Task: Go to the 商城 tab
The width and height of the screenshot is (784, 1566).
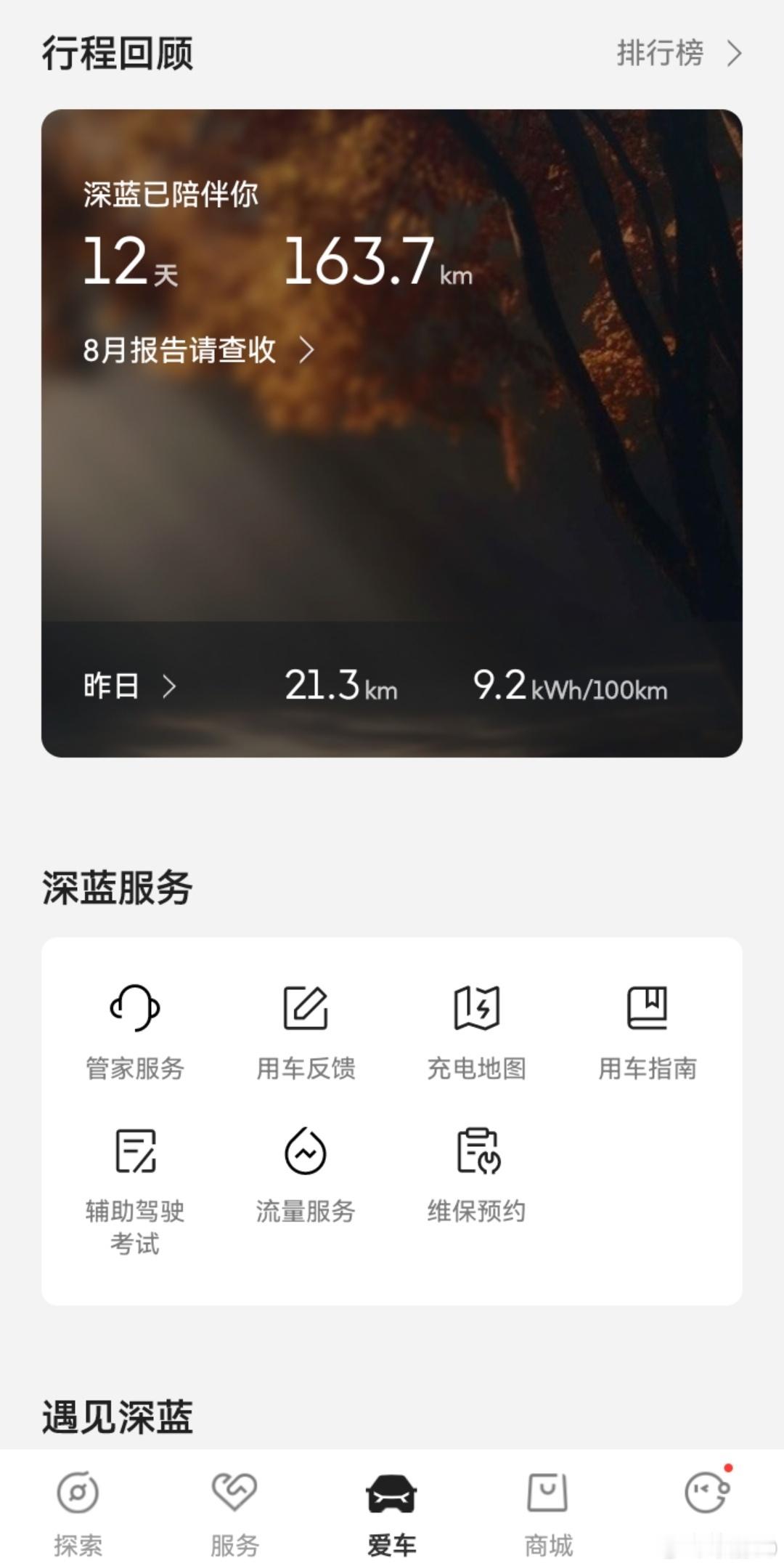Action: [548, 1514]
